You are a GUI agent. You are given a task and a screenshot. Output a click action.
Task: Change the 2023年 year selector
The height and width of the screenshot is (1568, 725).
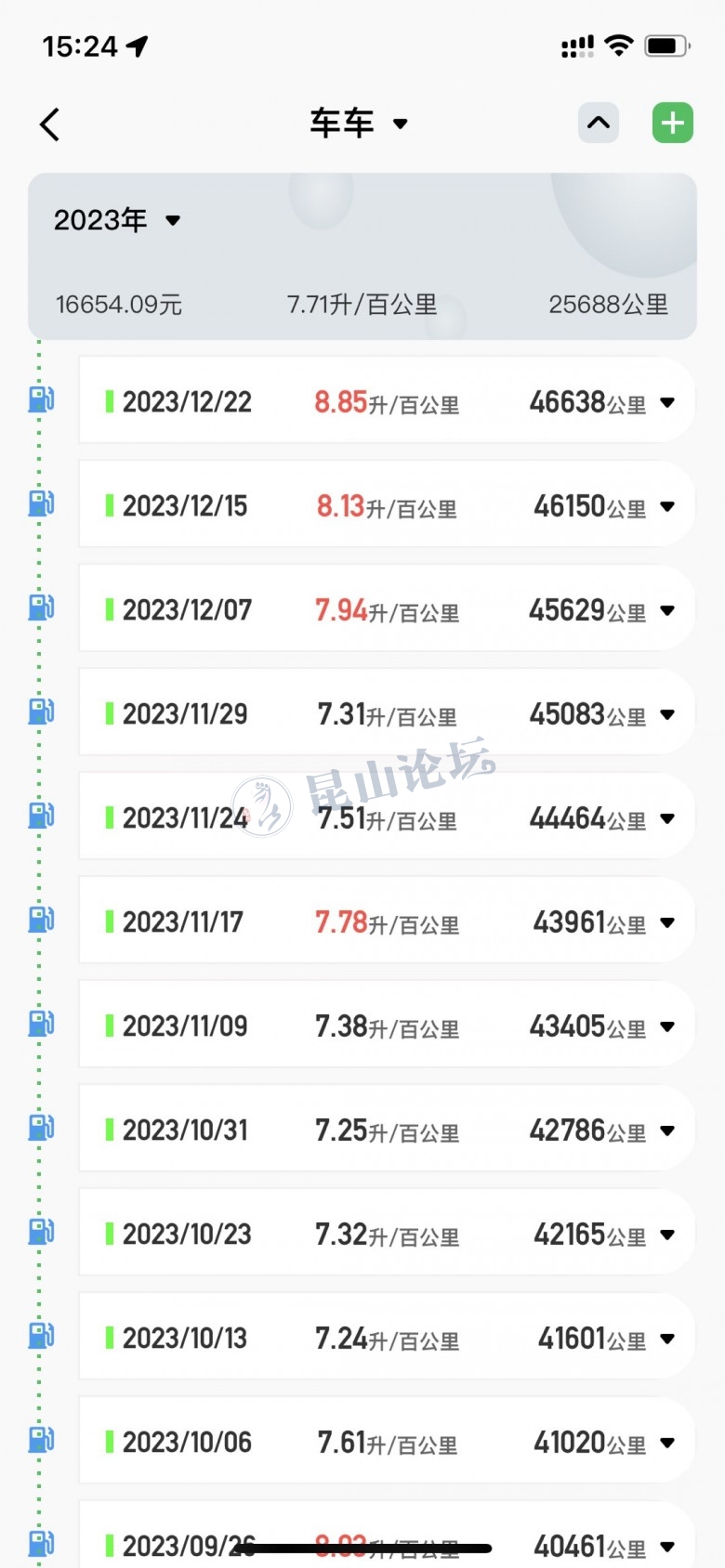tap(117, 220)
